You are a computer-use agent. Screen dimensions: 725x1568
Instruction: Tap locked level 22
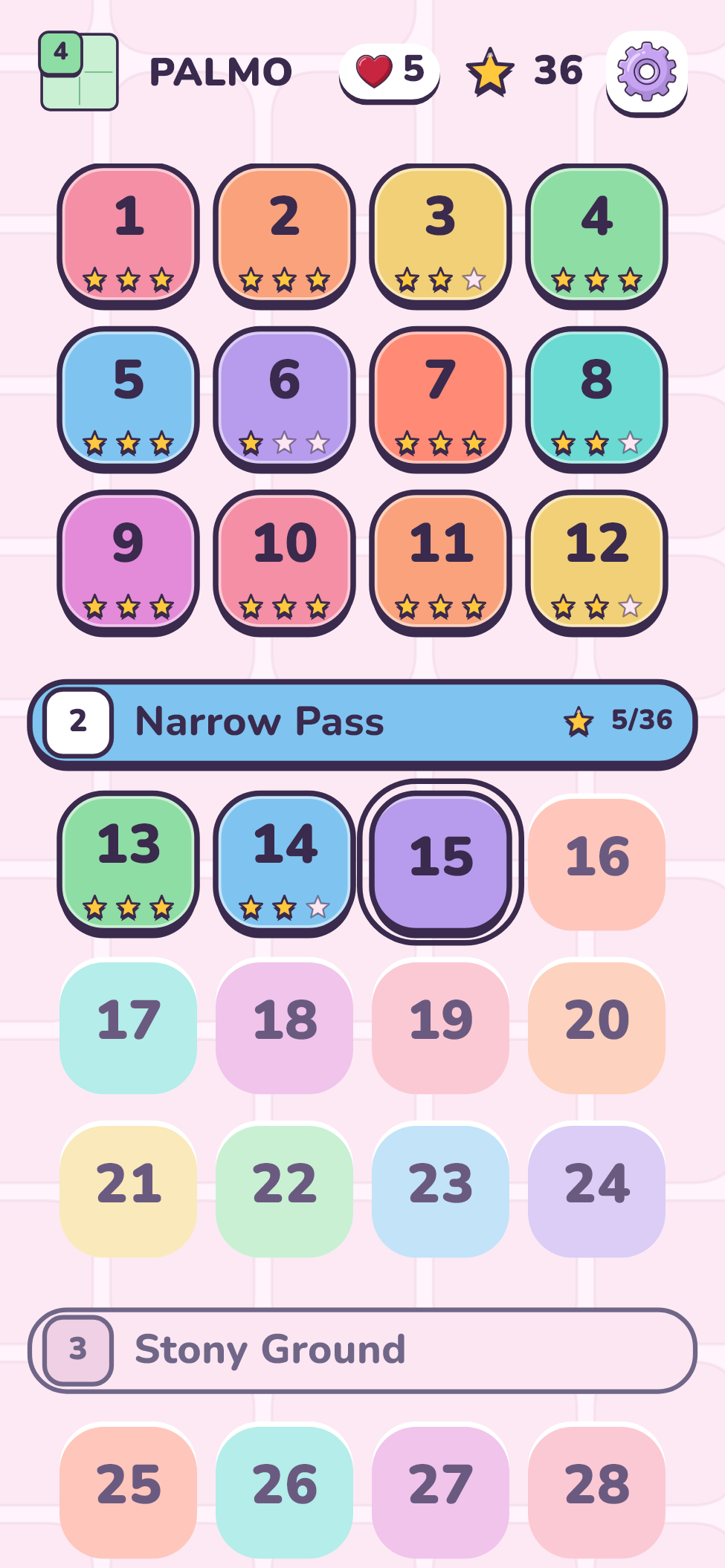point(285,1190)
